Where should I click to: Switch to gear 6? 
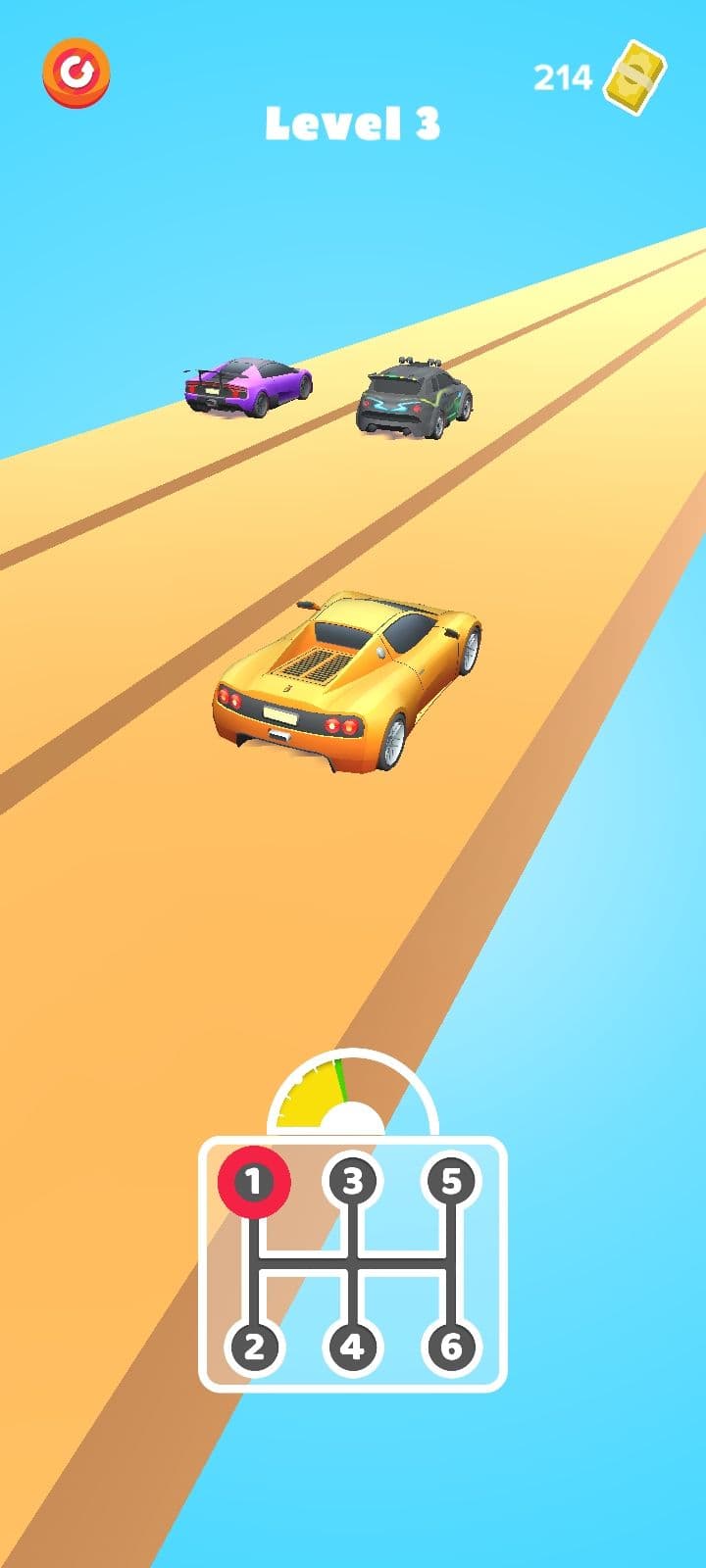[x=450, y=1347]
